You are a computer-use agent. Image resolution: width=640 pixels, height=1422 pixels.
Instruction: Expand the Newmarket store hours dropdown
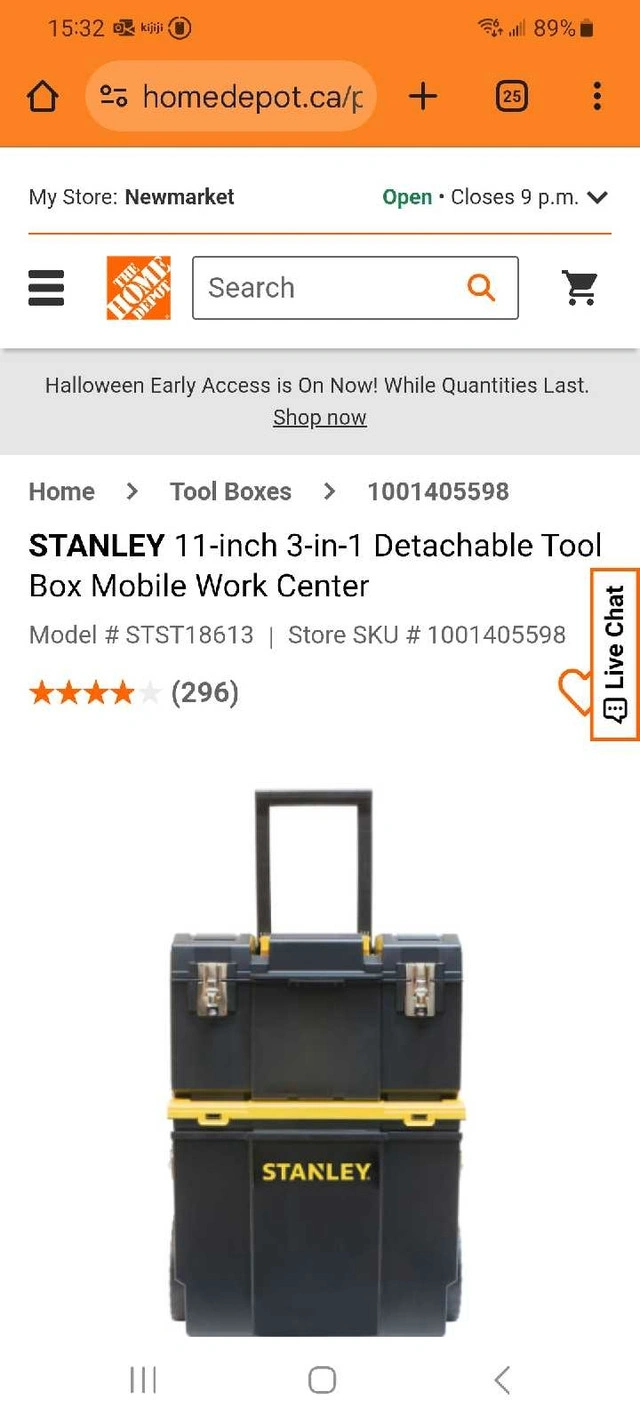pos(598,197)
